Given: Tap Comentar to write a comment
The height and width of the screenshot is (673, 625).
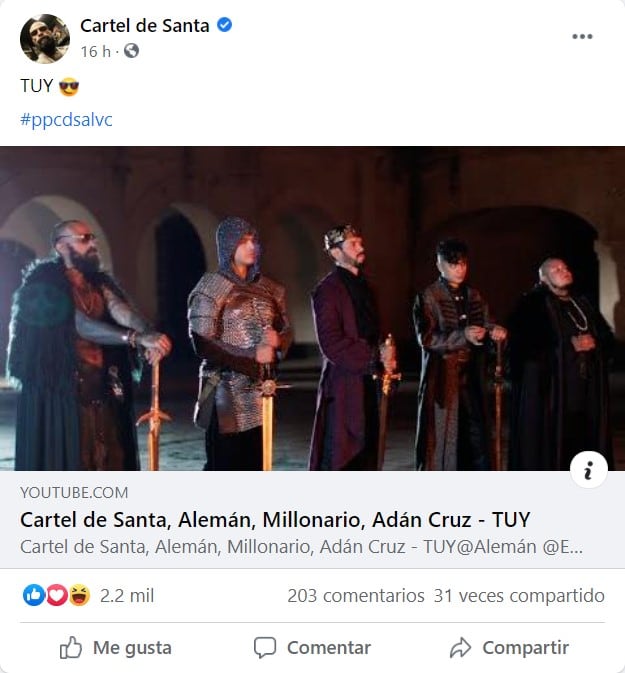Looking at the screenshot, I should click(312, 648).
